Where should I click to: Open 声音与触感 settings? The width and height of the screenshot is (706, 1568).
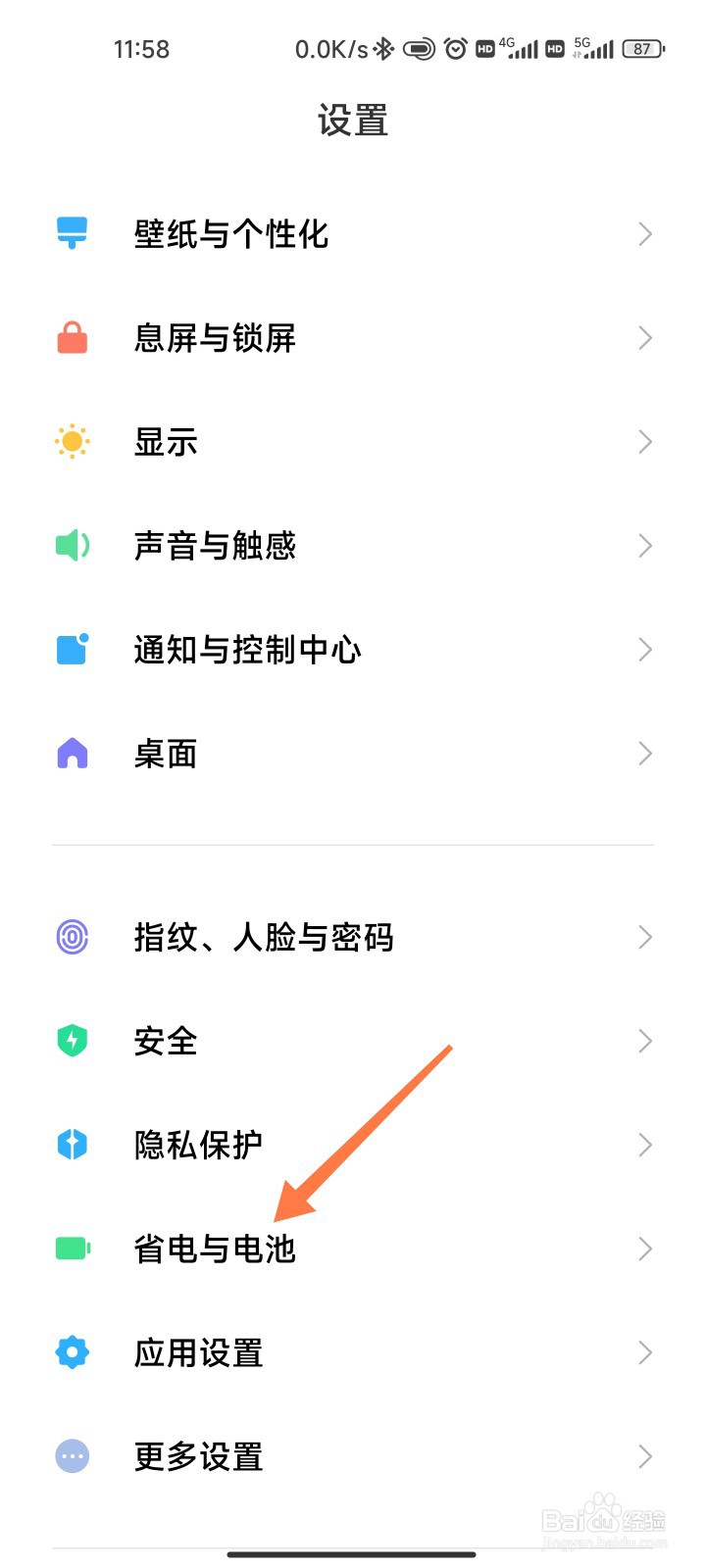pyautogui.click(x=353, y=546)
